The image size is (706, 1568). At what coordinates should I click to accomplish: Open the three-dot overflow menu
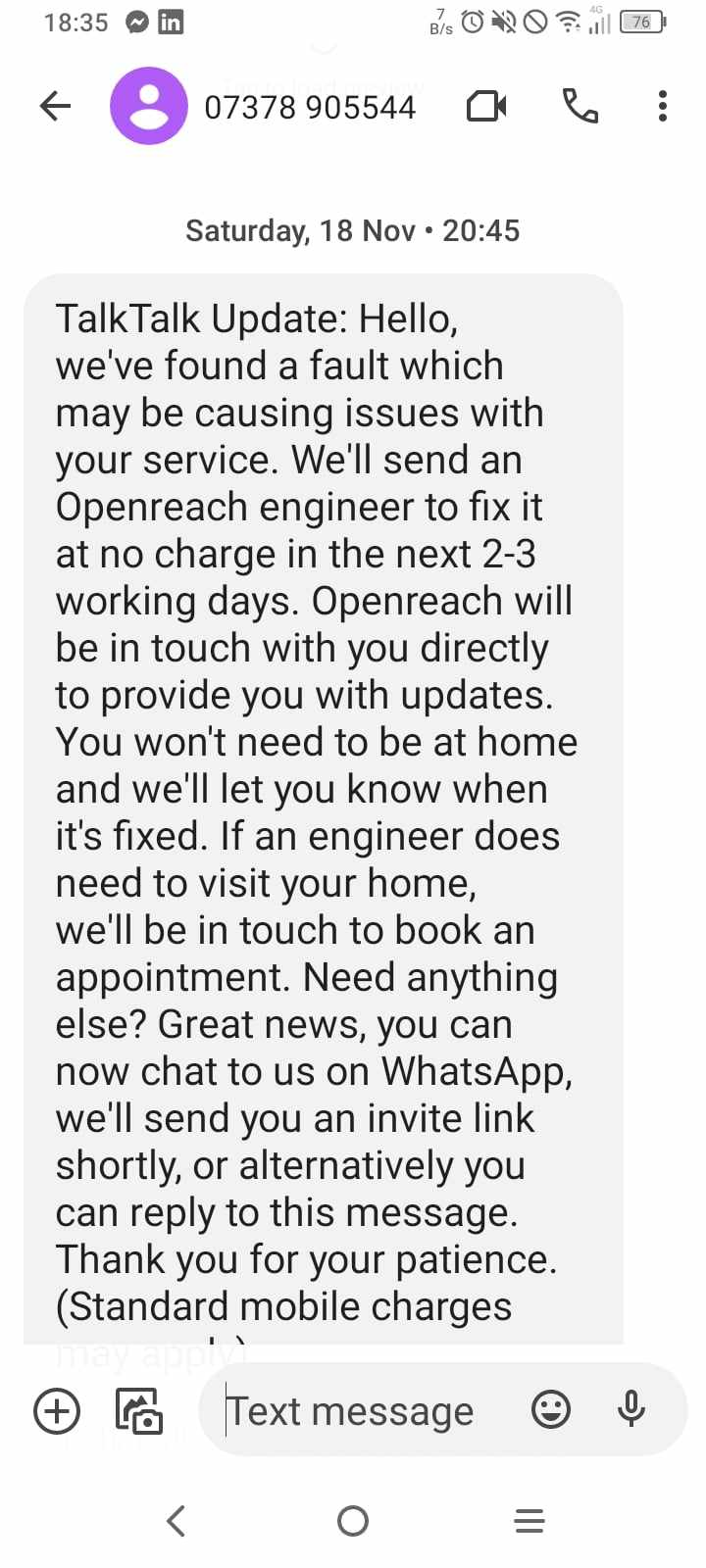(x=662, y=106)
